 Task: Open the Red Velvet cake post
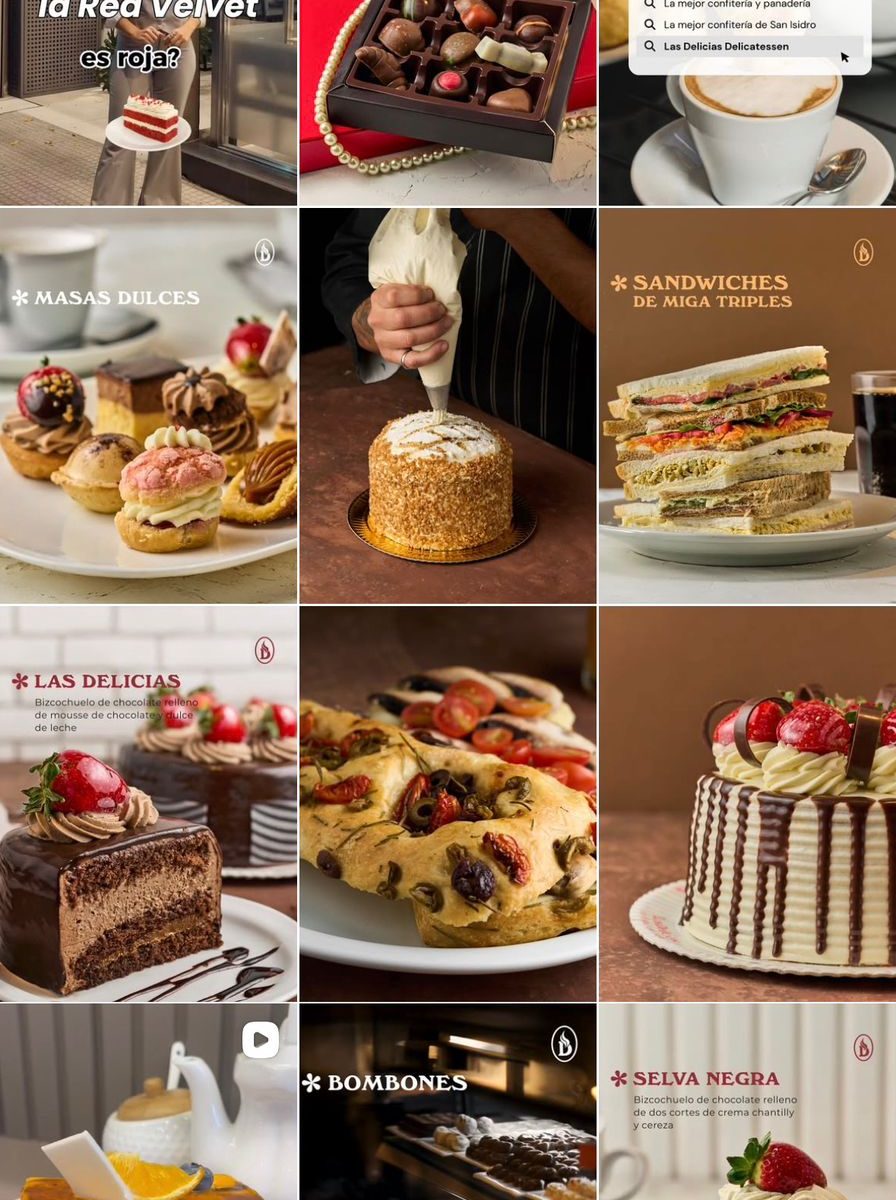[148, 102]
